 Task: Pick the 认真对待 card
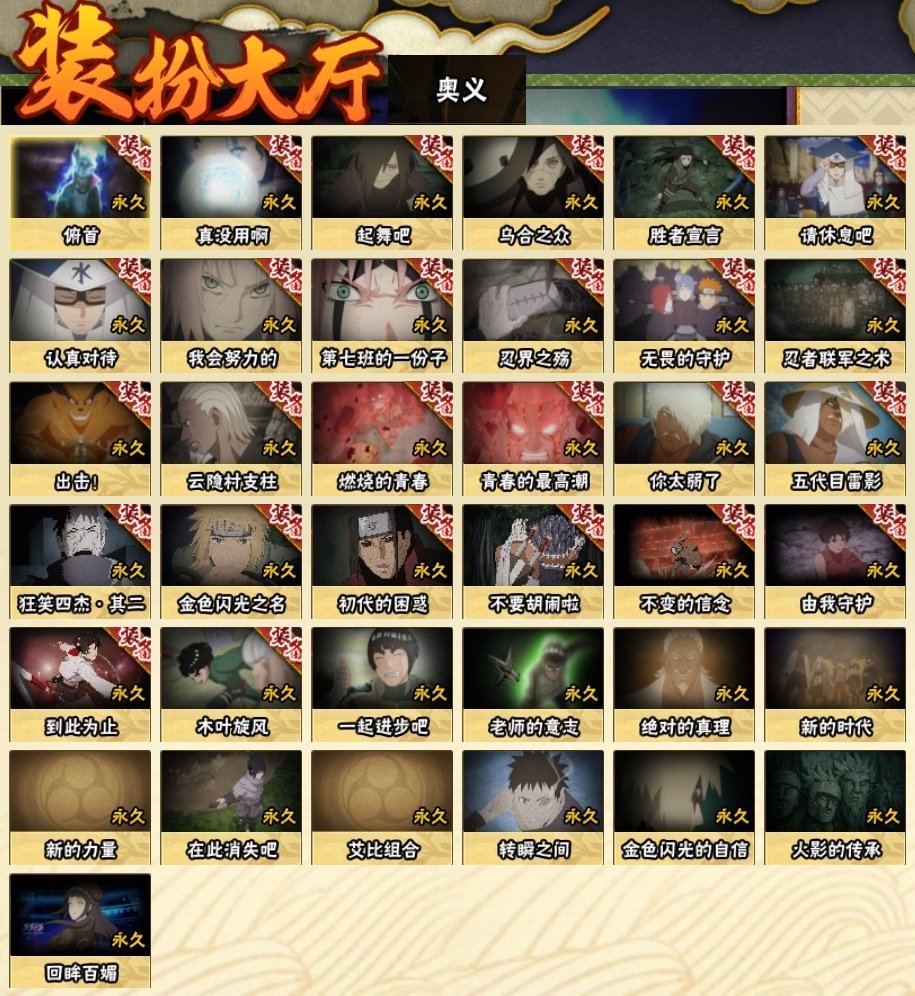pyautogui.click(x=80, y=315)
